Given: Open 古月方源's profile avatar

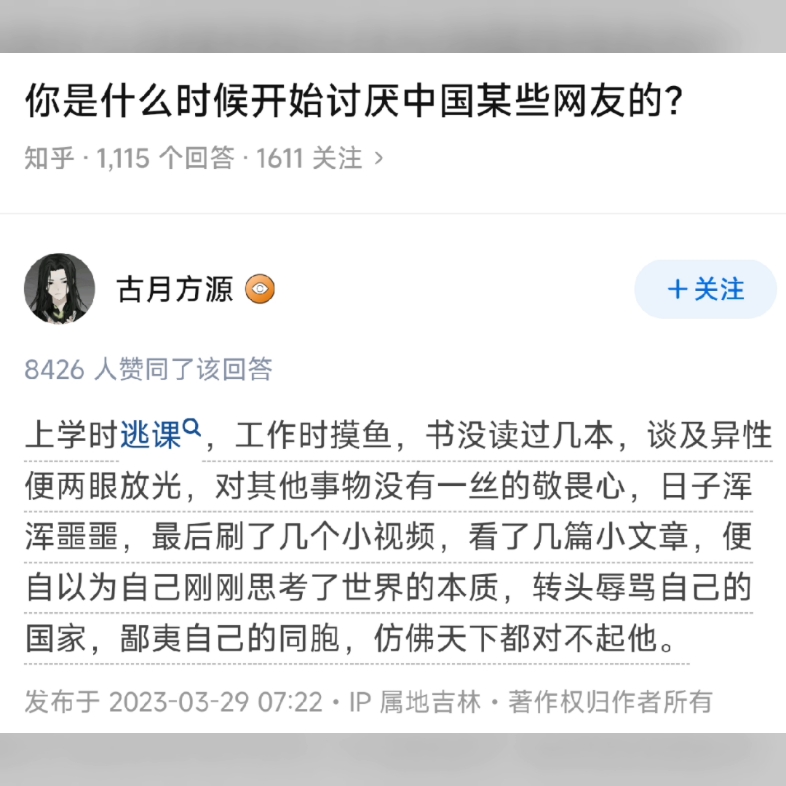Looking at the screenshot, I should [x=60, y=289].
